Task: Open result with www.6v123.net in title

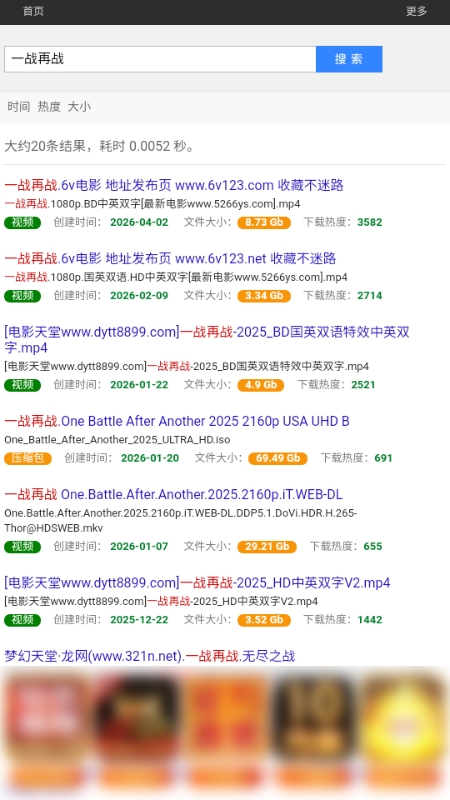Action: [x=170, y=258]
